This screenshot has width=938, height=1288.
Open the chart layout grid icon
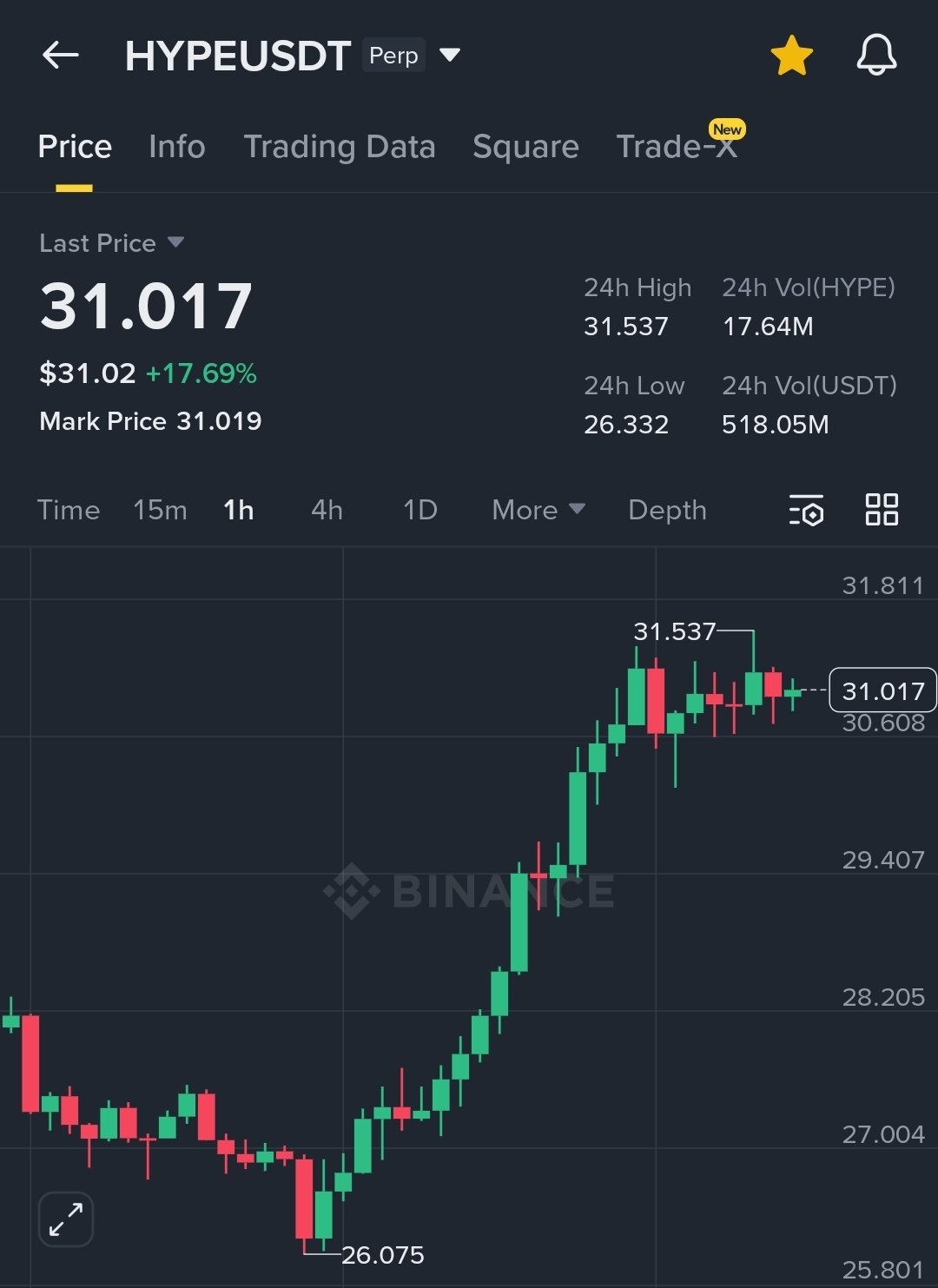pyautogui.click(x=882, y=510)
